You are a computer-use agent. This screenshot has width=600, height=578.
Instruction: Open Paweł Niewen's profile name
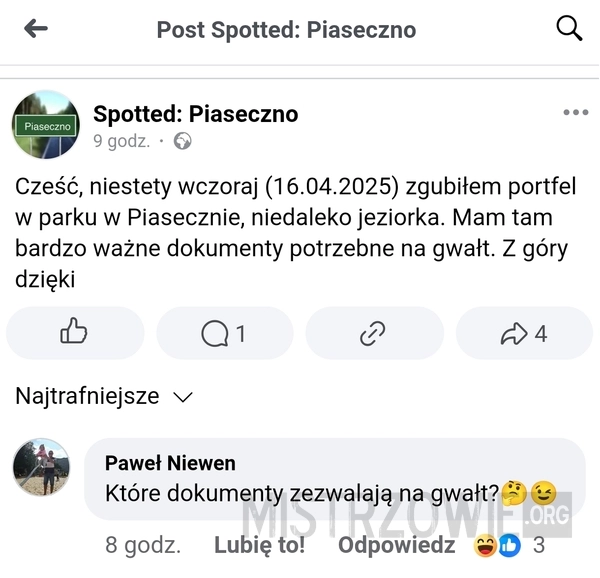click(170, 463)
